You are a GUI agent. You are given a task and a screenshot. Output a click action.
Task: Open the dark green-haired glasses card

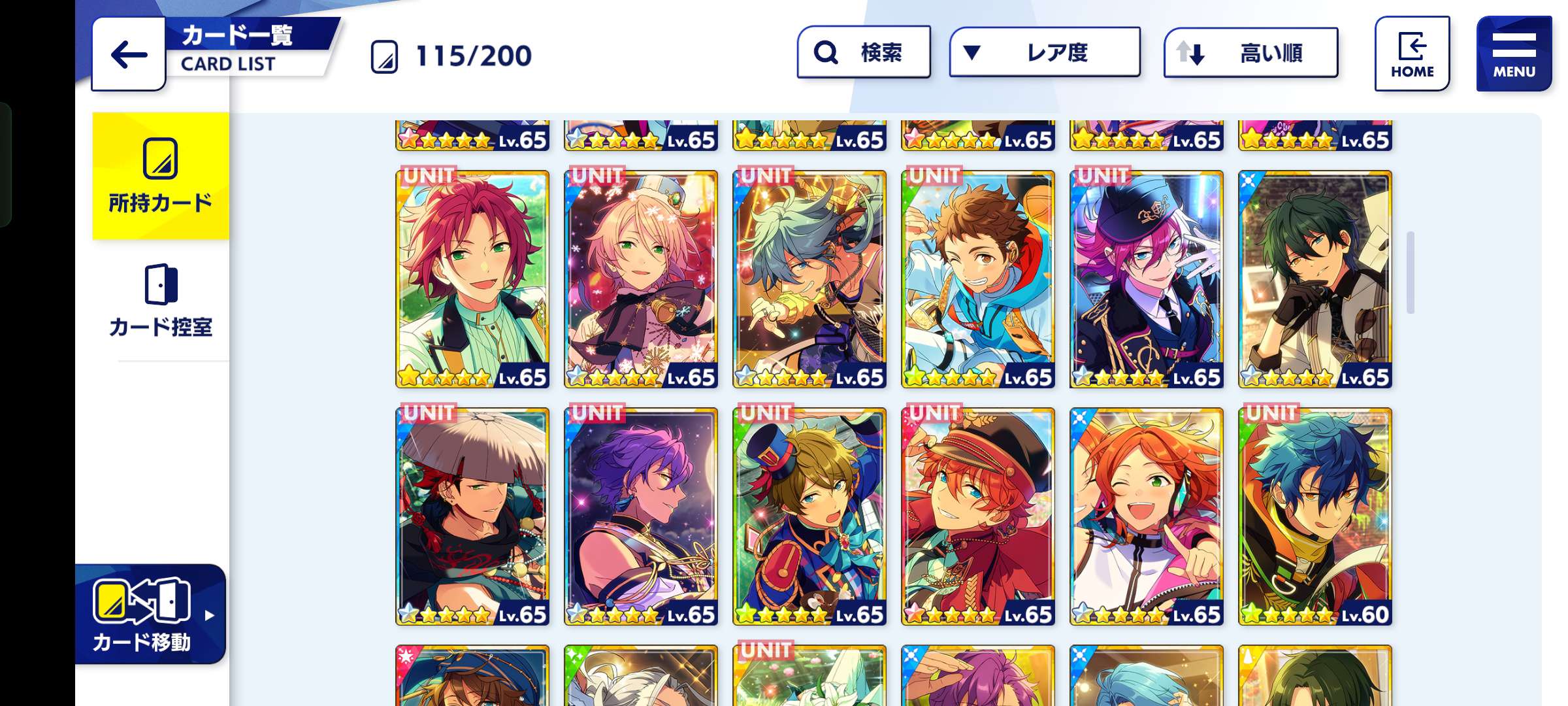(x=1315, y=279)
